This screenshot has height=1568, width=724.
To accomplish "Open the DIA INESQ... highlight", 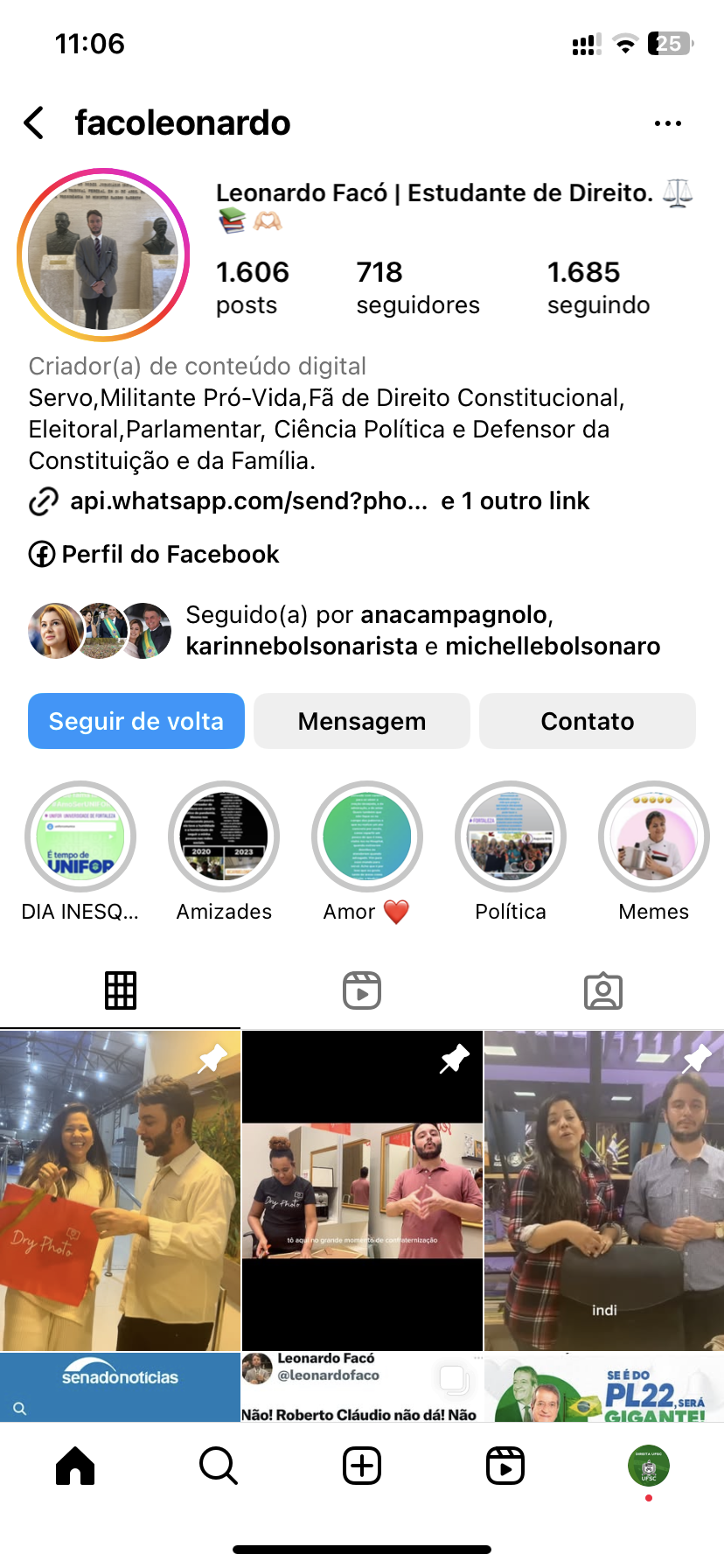I will [x=80, y=837].
